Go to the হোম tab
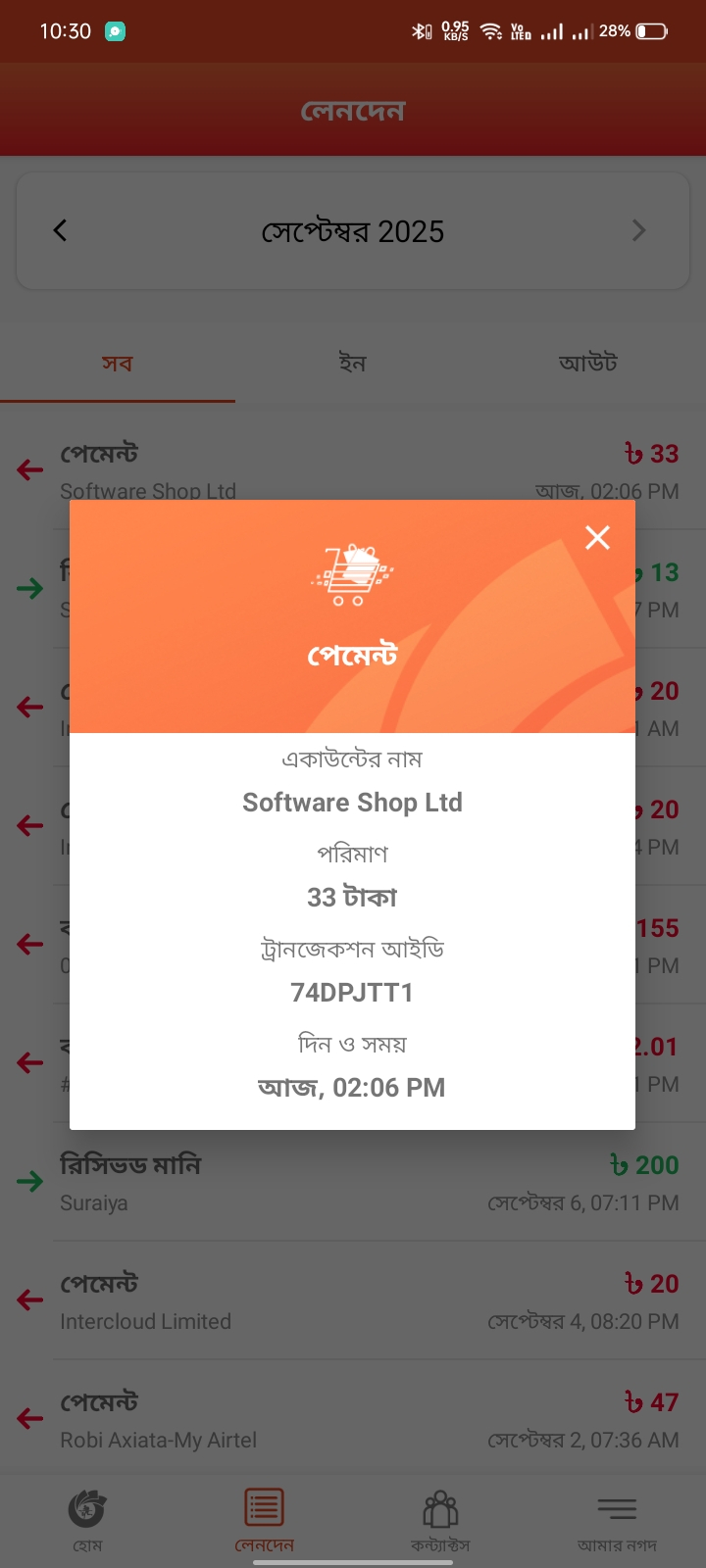The height and width of the screenshot is (1568, 706). coord(87,1521)
